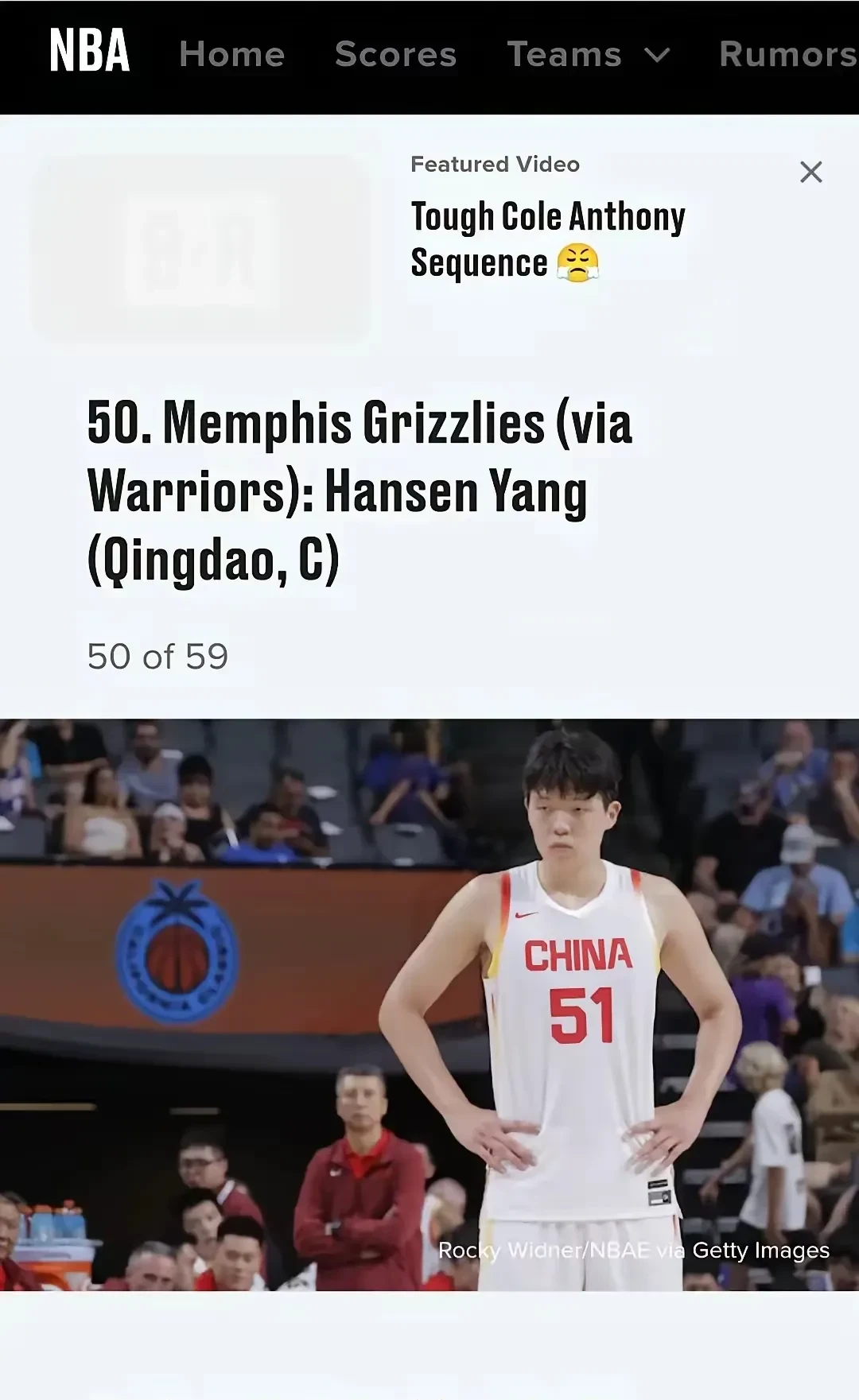Image resolution: width=859 pixels, height=1400 pixels.
Task: Play the featured video thumbnail
Action: click(202, 249)
